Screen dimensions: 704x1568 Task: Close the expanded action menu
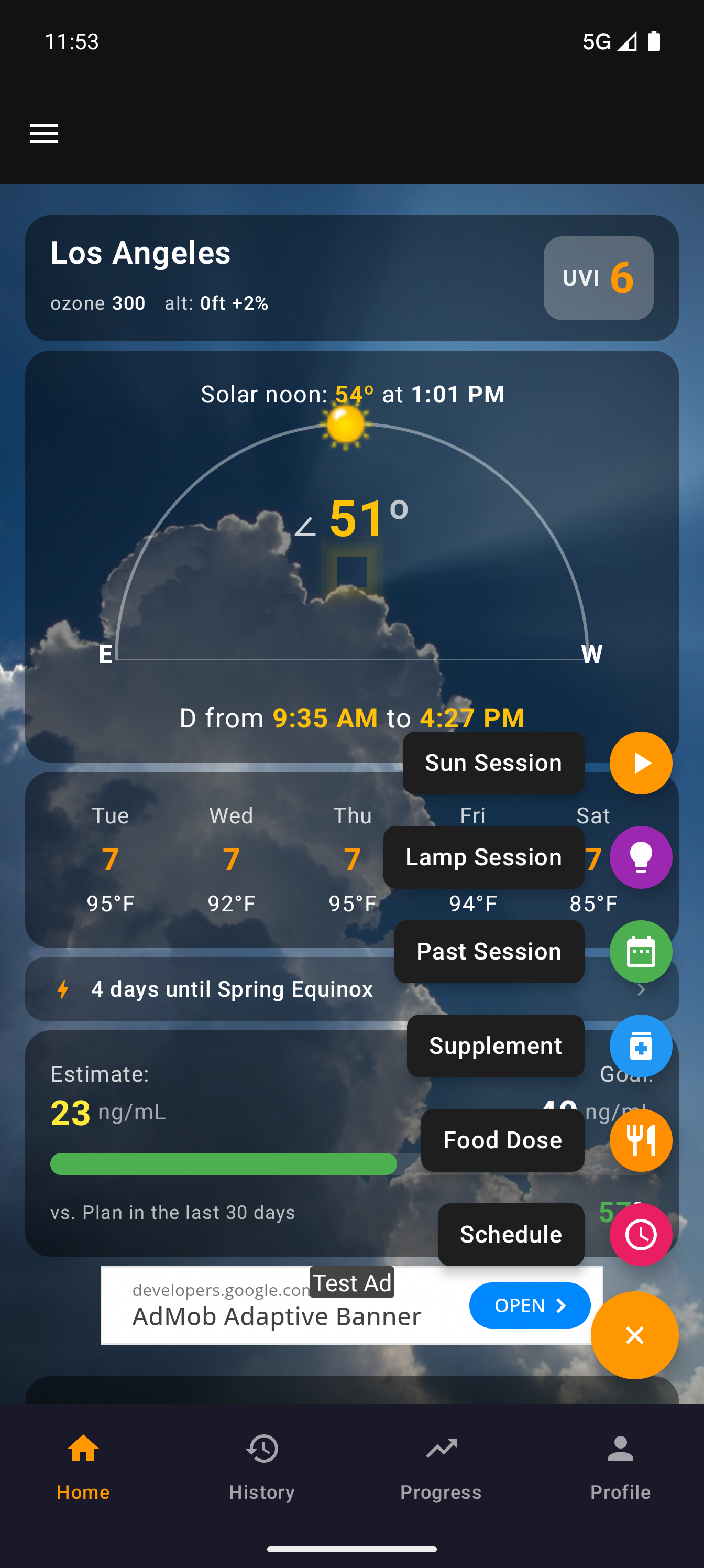pos(634,1335)
